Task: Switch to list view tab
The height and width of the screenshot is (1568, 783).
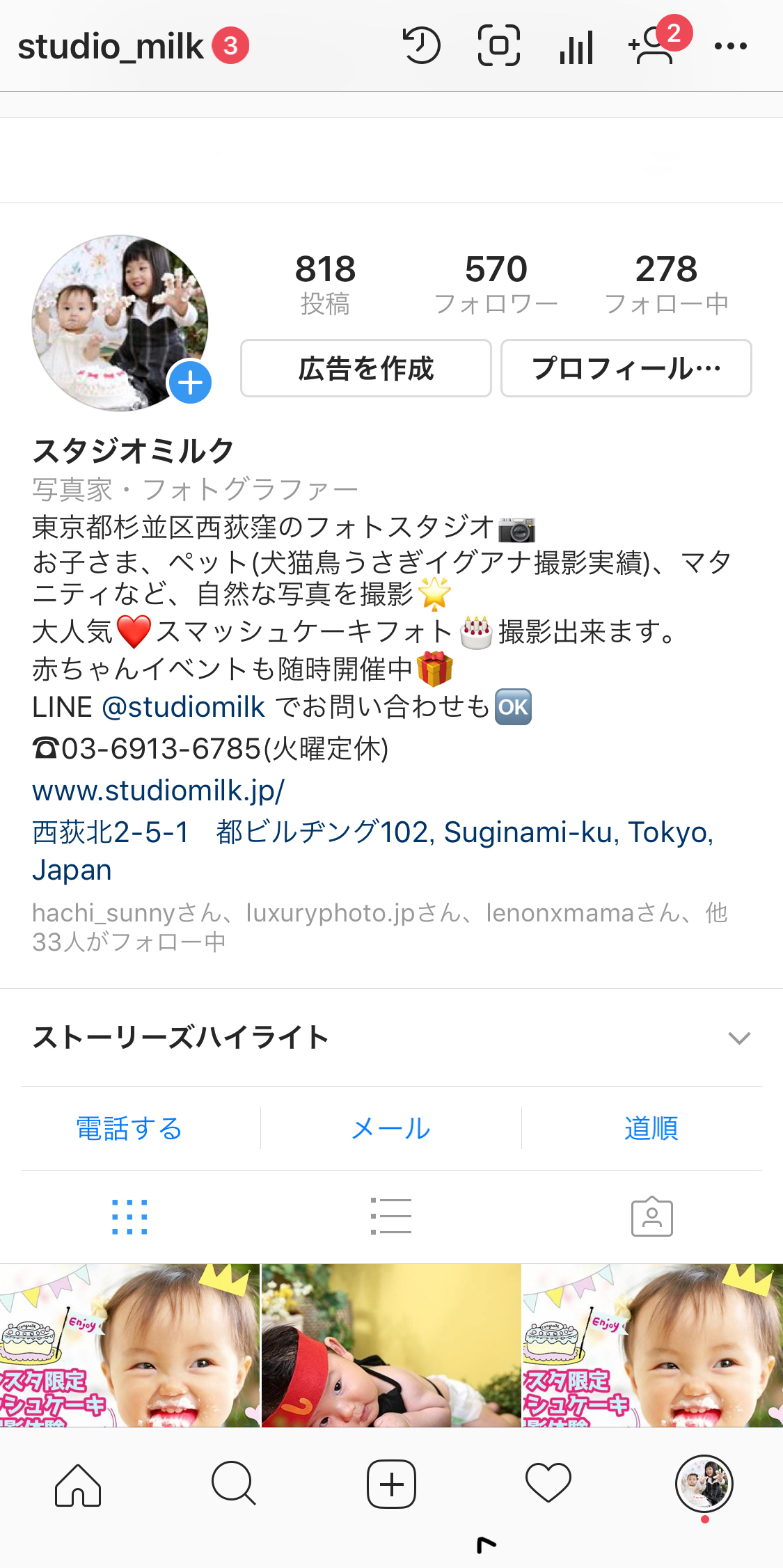Action: point(390,1216)
